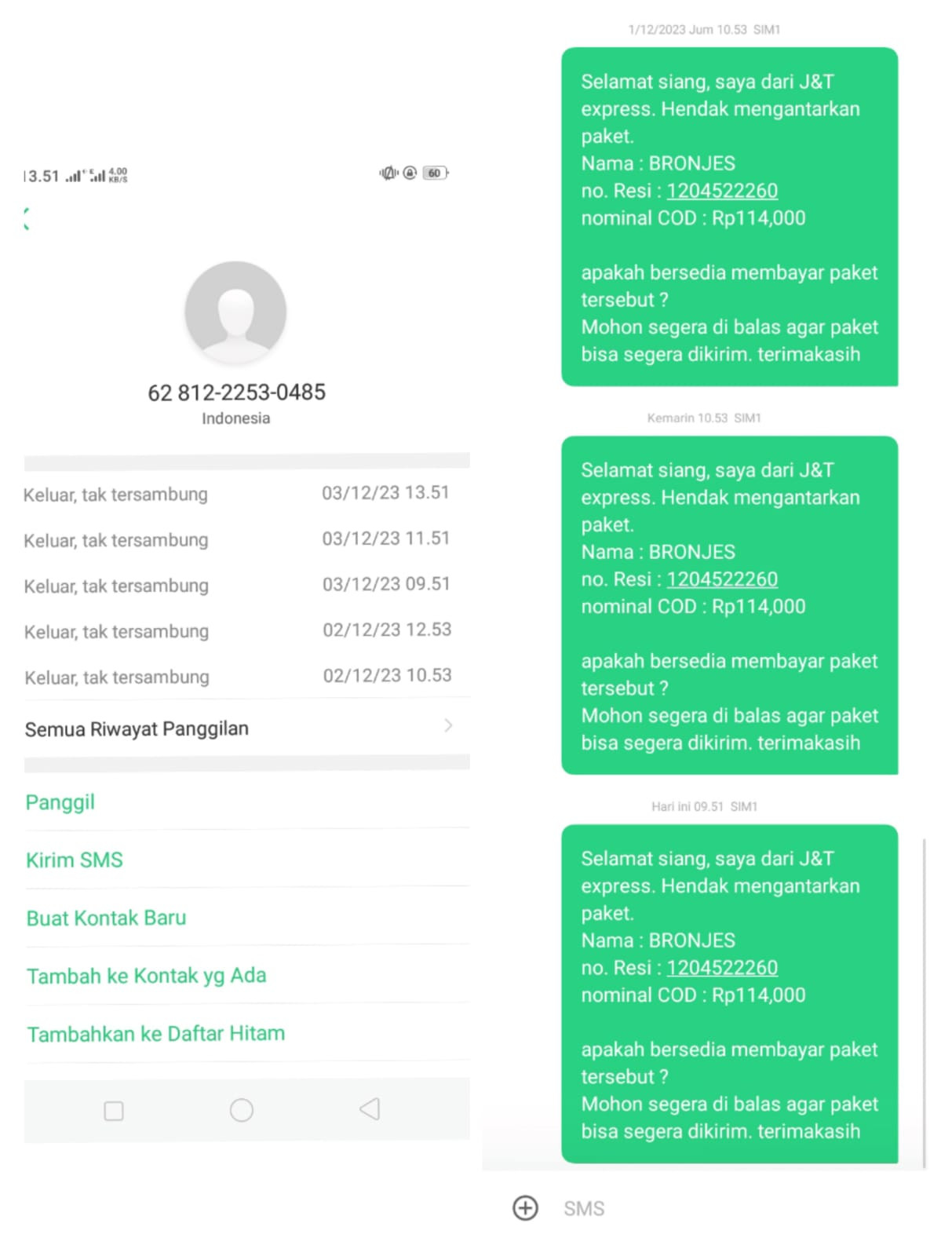Tap the system home button
Viewport: 952px width, 1256px height.
point(242,1110)
